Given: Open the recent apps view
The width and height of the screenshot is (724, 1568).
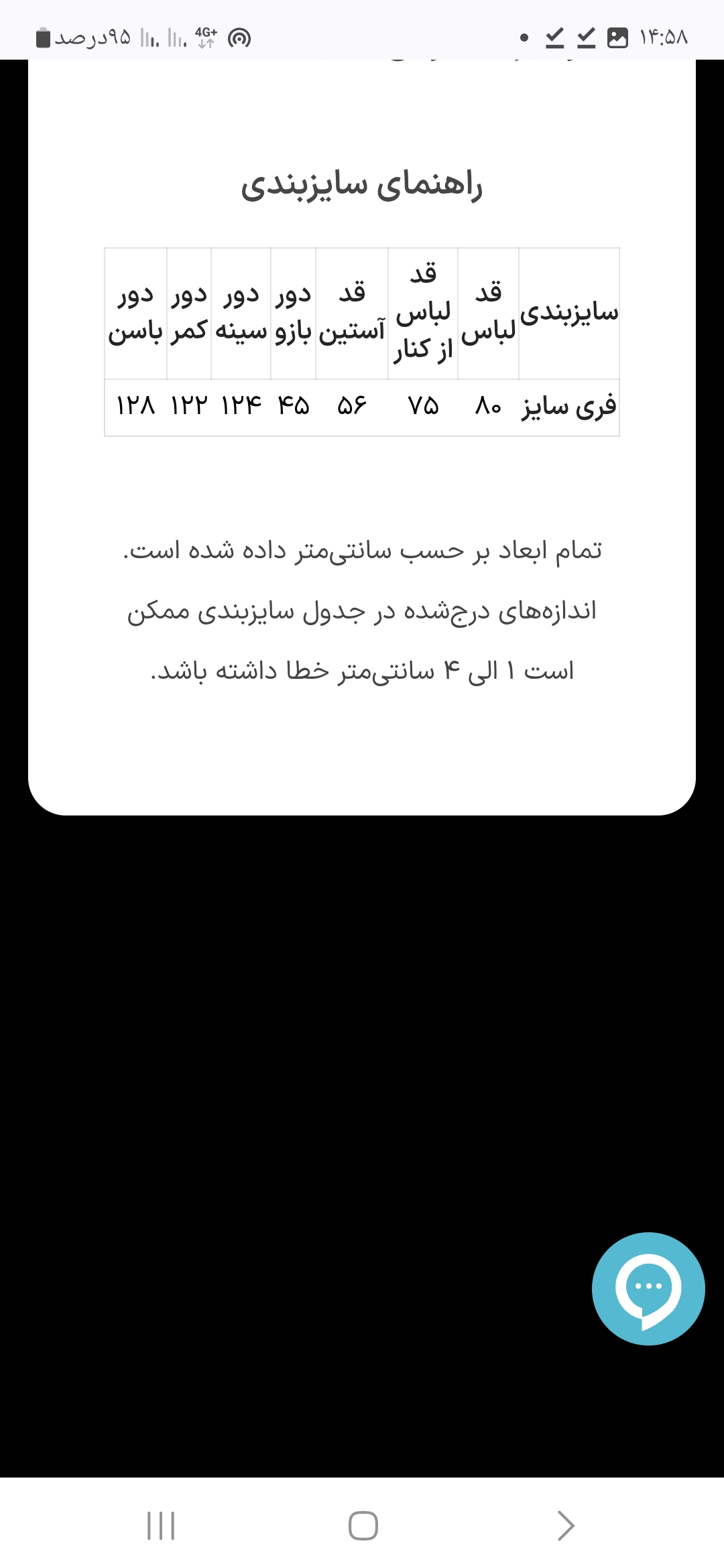Looking at the screenshot, I should (x=161, y=1526).
